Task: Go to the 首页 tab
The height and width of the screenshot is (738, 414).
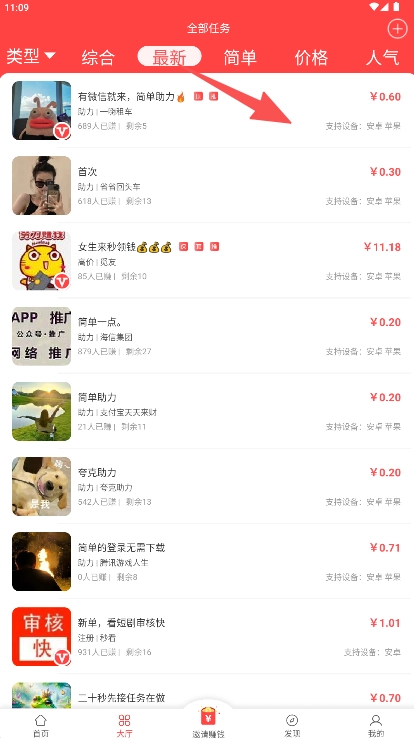Action: [x=40, y=725]
